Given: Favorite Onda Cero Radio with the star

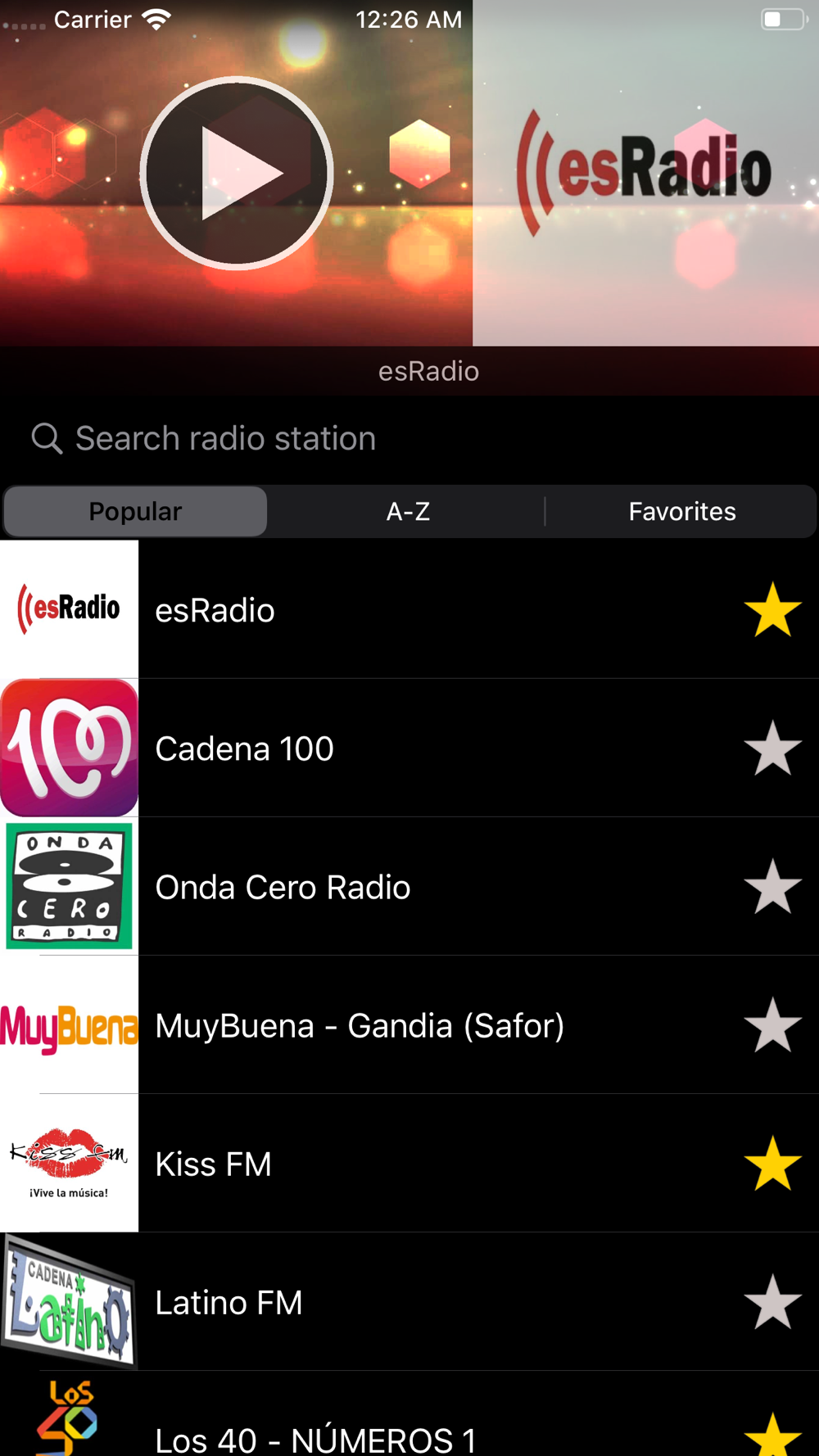Looking at the screenshot, I should point(772,887).
